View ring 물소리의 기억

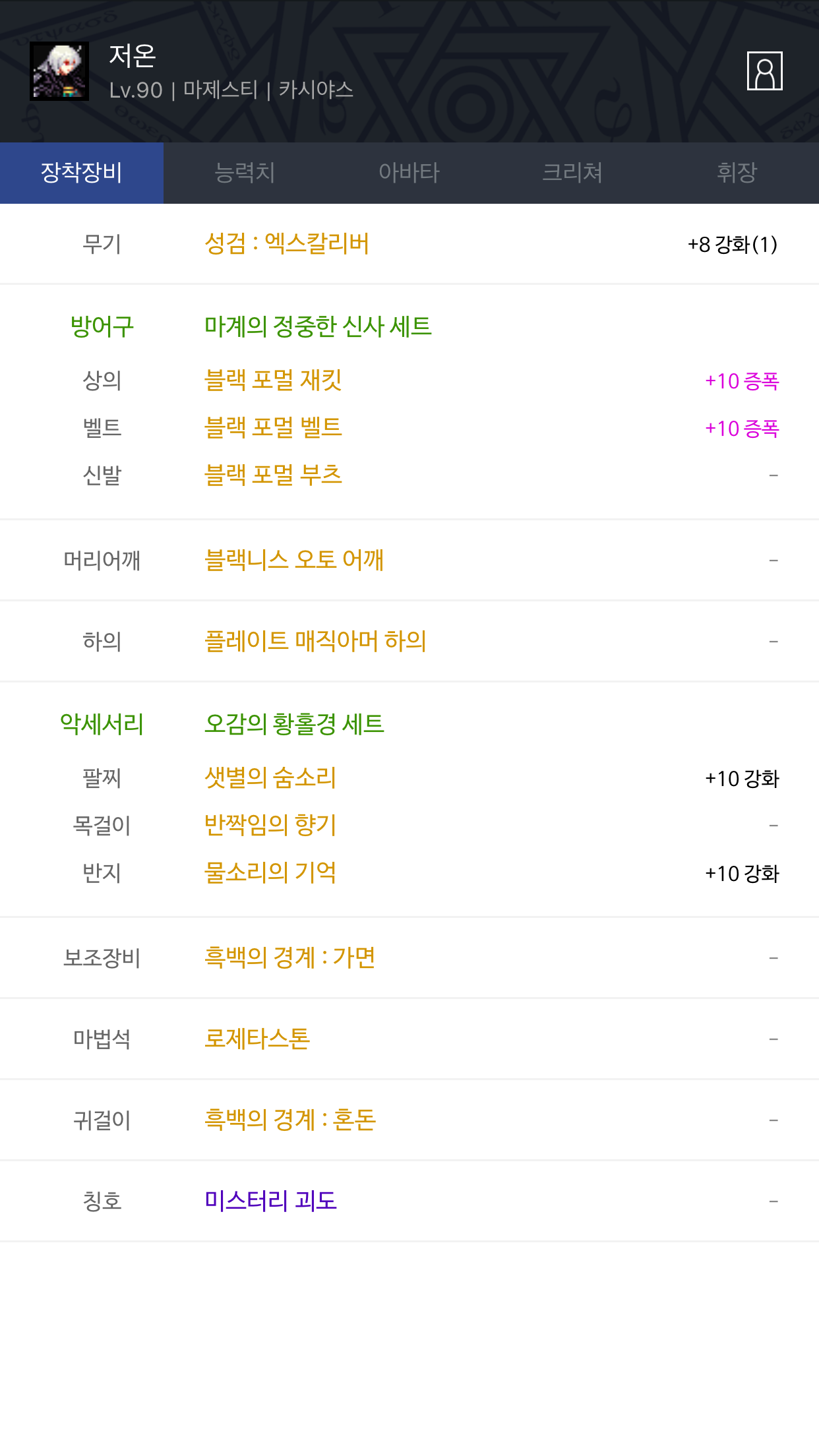tap(270, 873)
